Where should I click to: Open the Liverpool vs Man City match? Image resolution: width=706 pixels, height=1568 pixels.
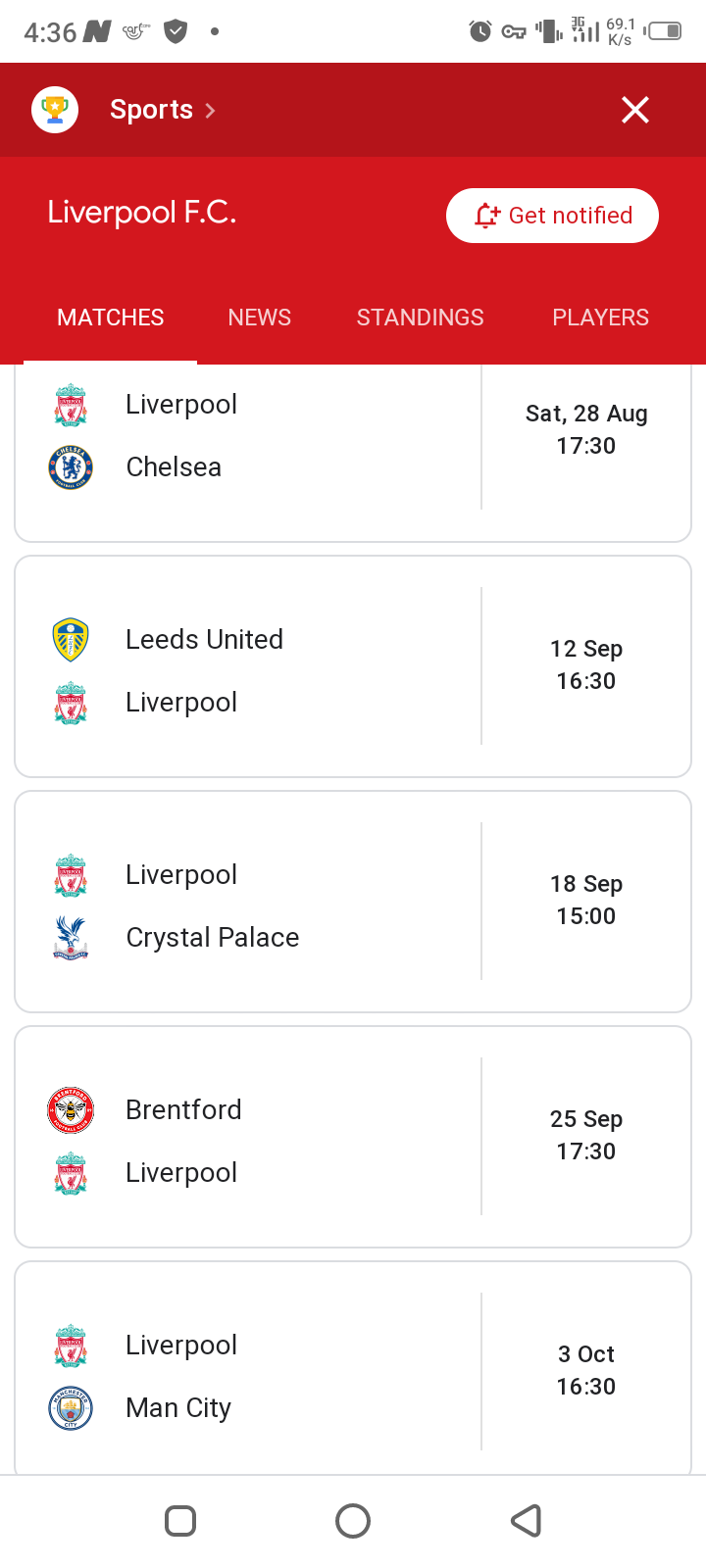point(353,1368)
